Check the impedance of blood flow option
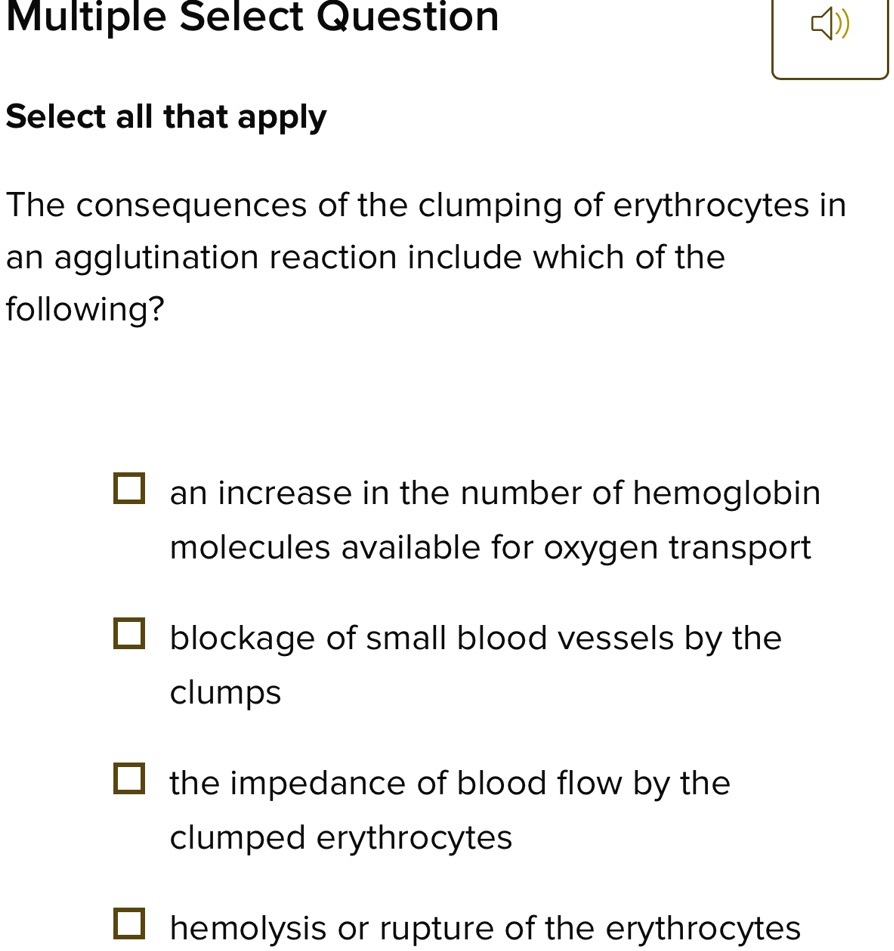Viewport: 894px width, 951px height. click(129, 779)
